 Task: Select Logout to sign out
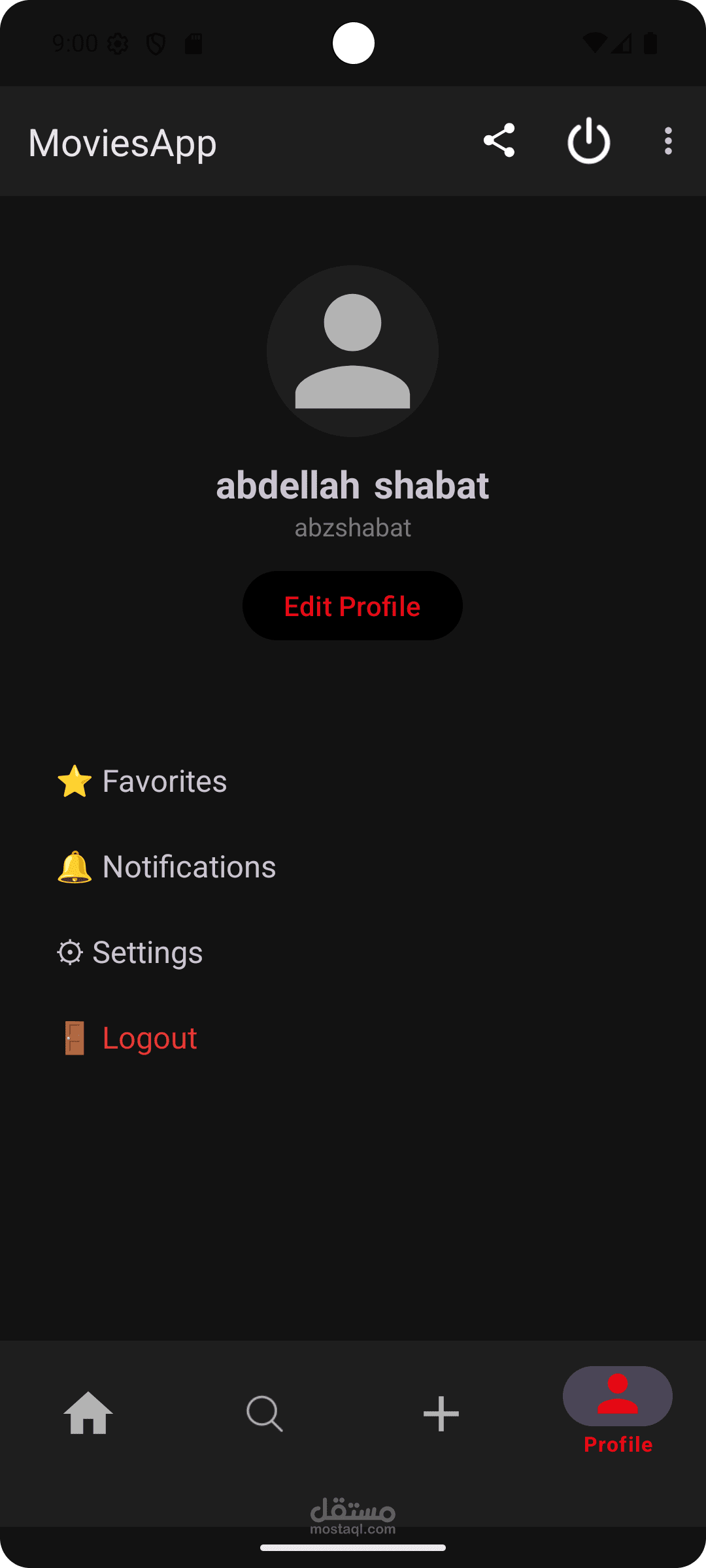(x=129, y=1038)
